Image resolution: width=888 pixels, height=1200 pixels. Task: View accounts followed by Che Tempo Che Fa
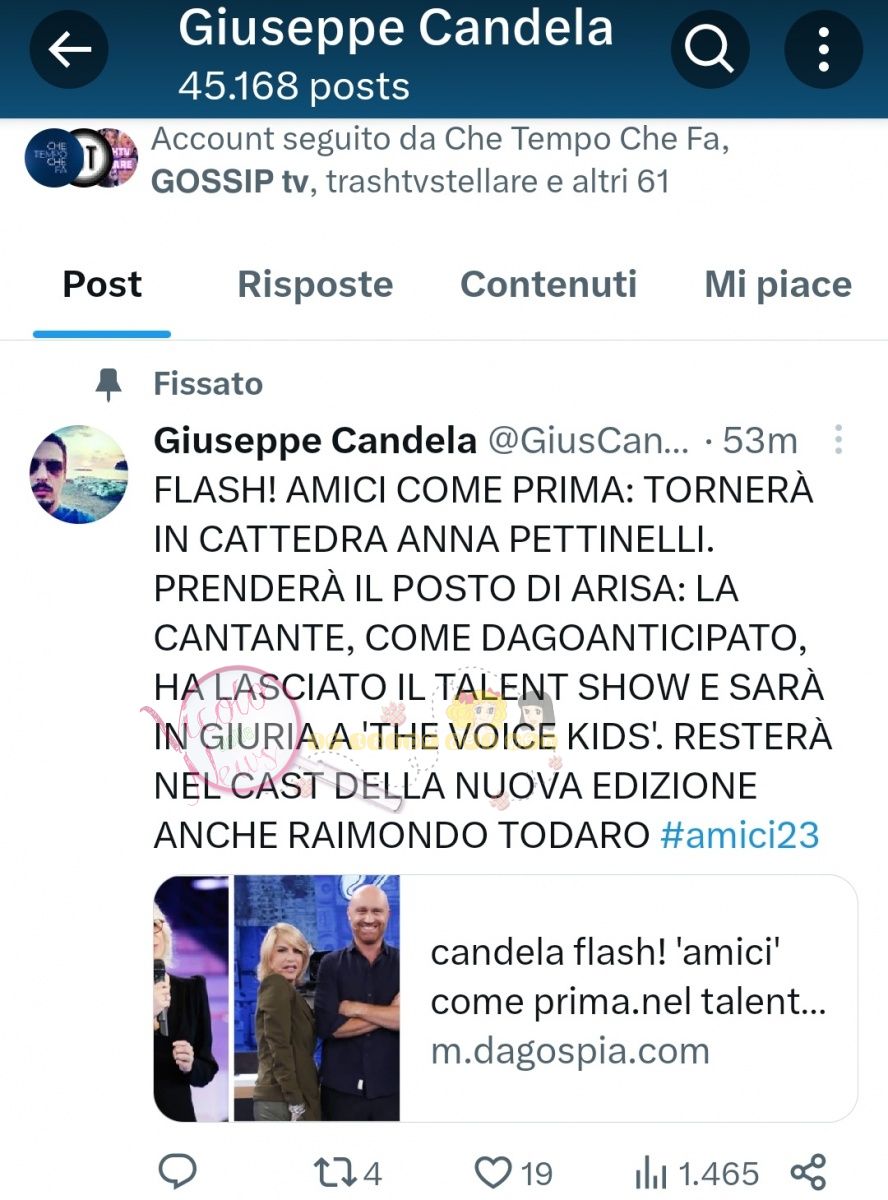[x=410, y=161]
